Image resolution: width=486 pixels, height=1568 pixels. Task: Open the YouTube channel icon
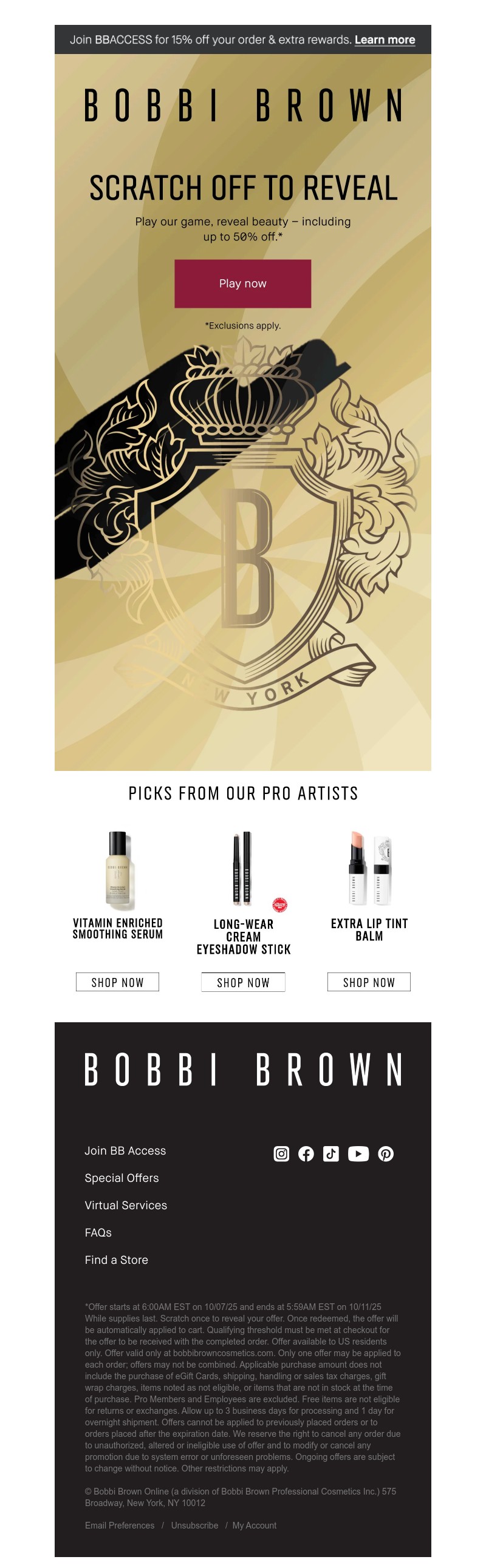[x=358, y=1153]
